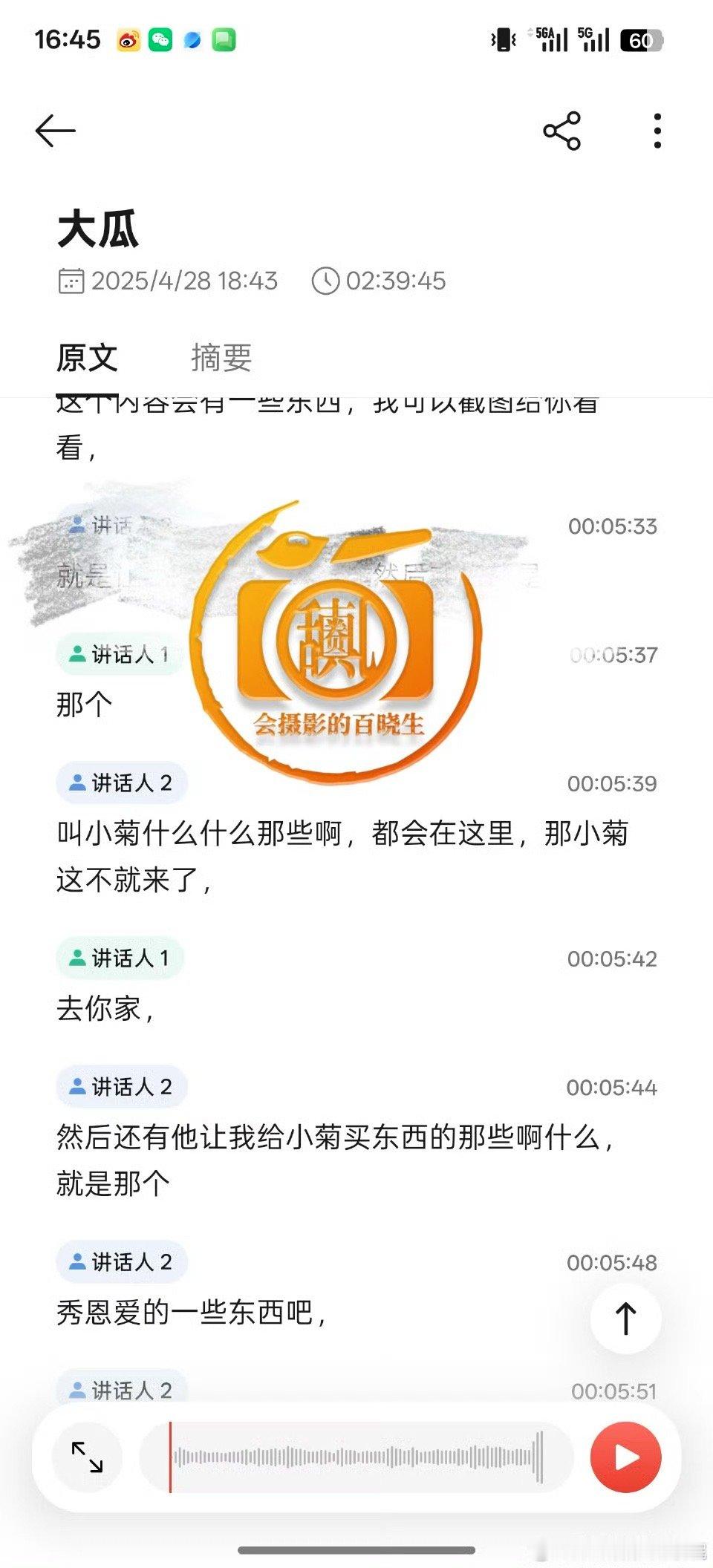Tap the clock icon beside duration 02:39:45
The image size is (713, 1568).
(x=325, y=281)
